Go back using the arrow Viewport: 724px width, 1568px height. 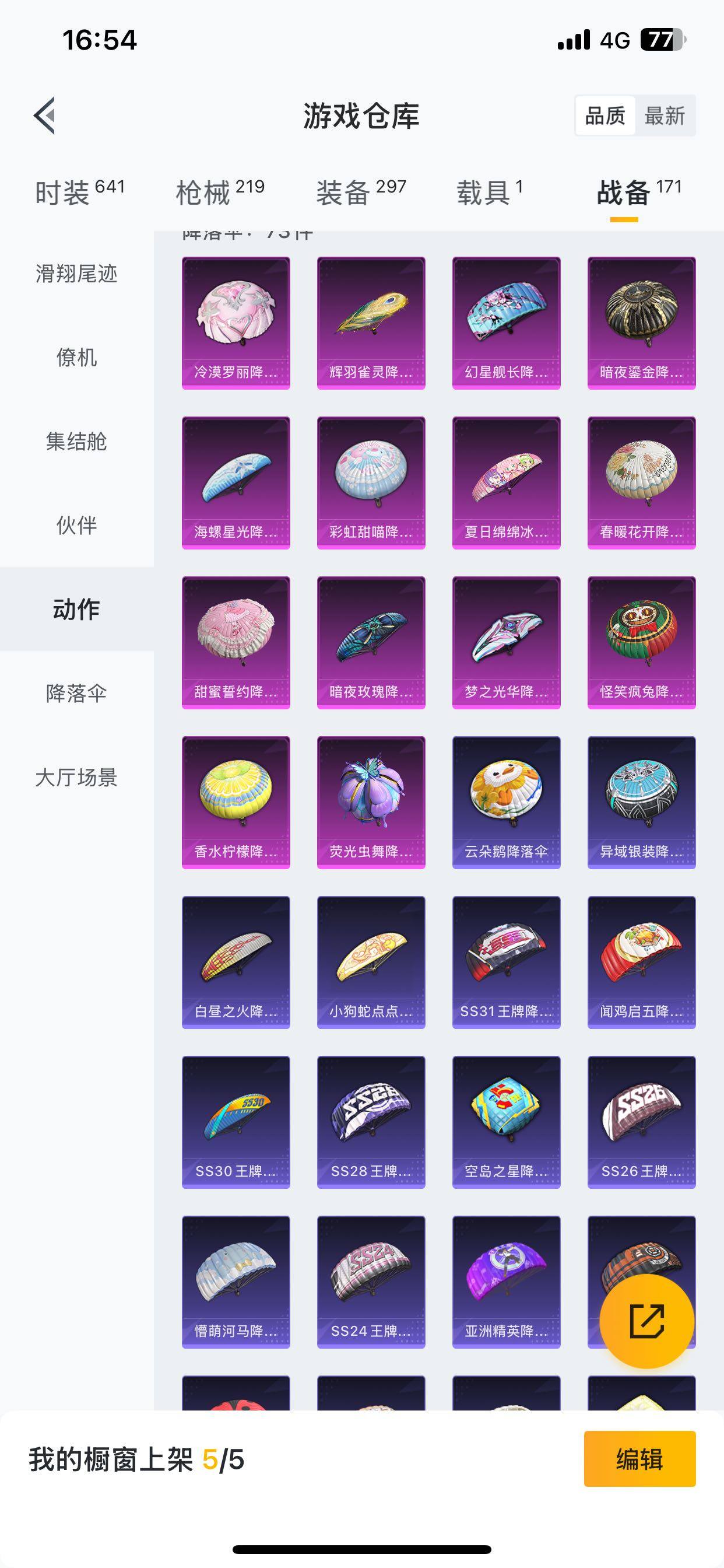point(44,115)
